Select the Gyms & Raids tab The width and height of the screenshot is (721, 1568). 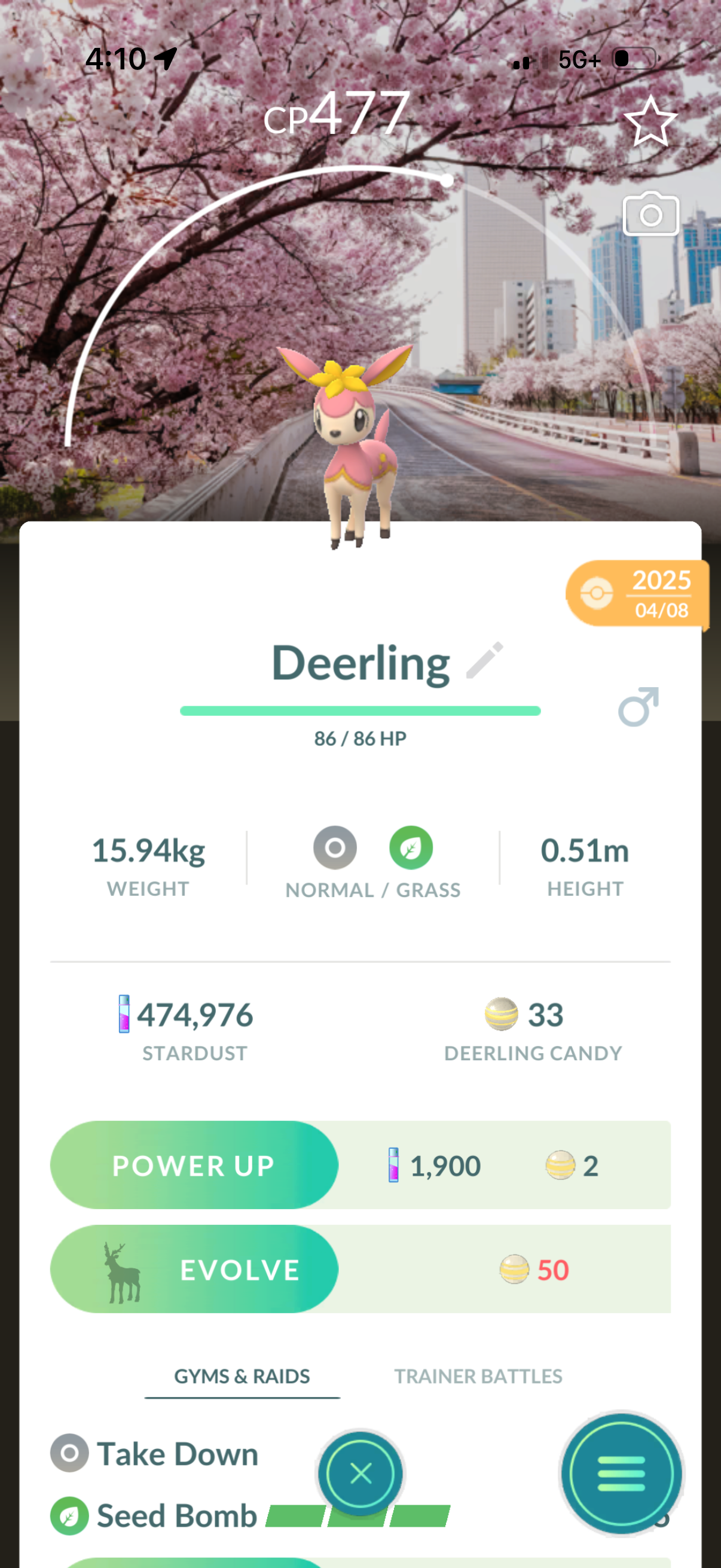tap(242, 1376)
